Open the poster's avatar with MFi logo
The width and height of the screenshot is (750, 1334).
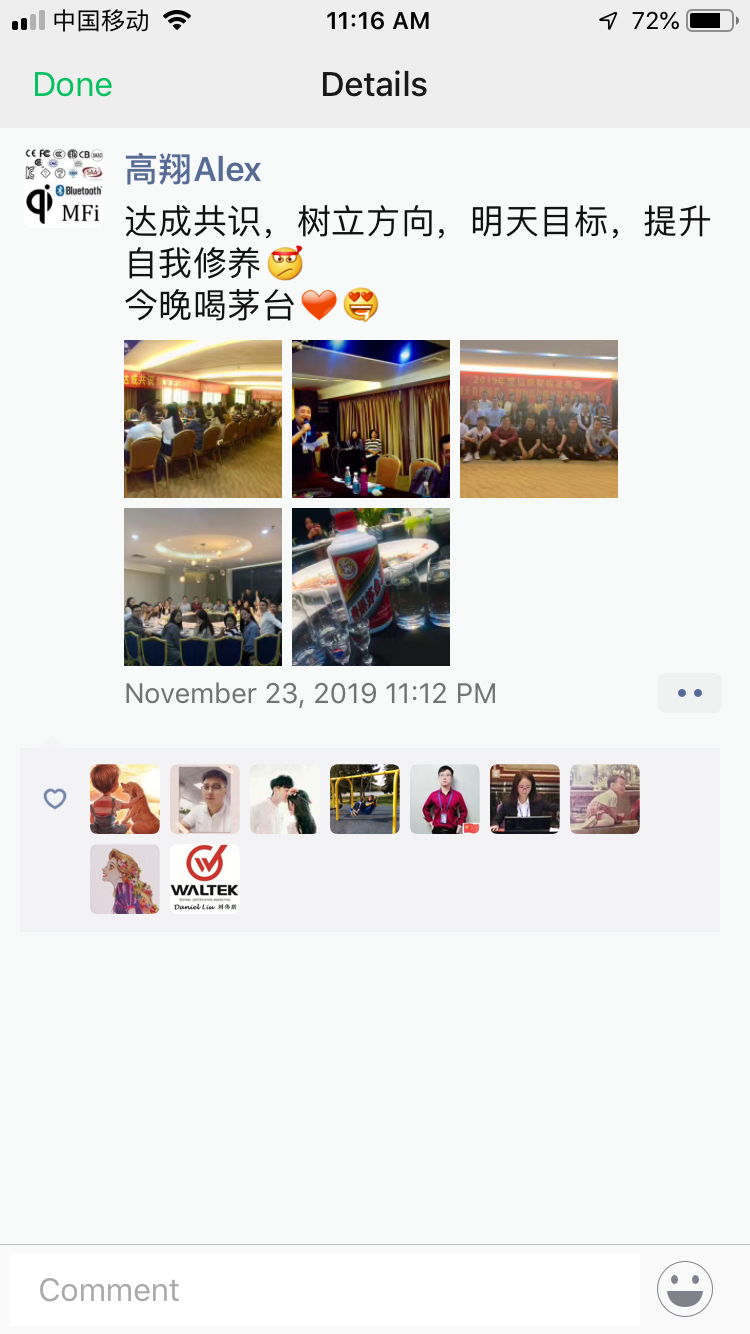[x=63, y=186]
